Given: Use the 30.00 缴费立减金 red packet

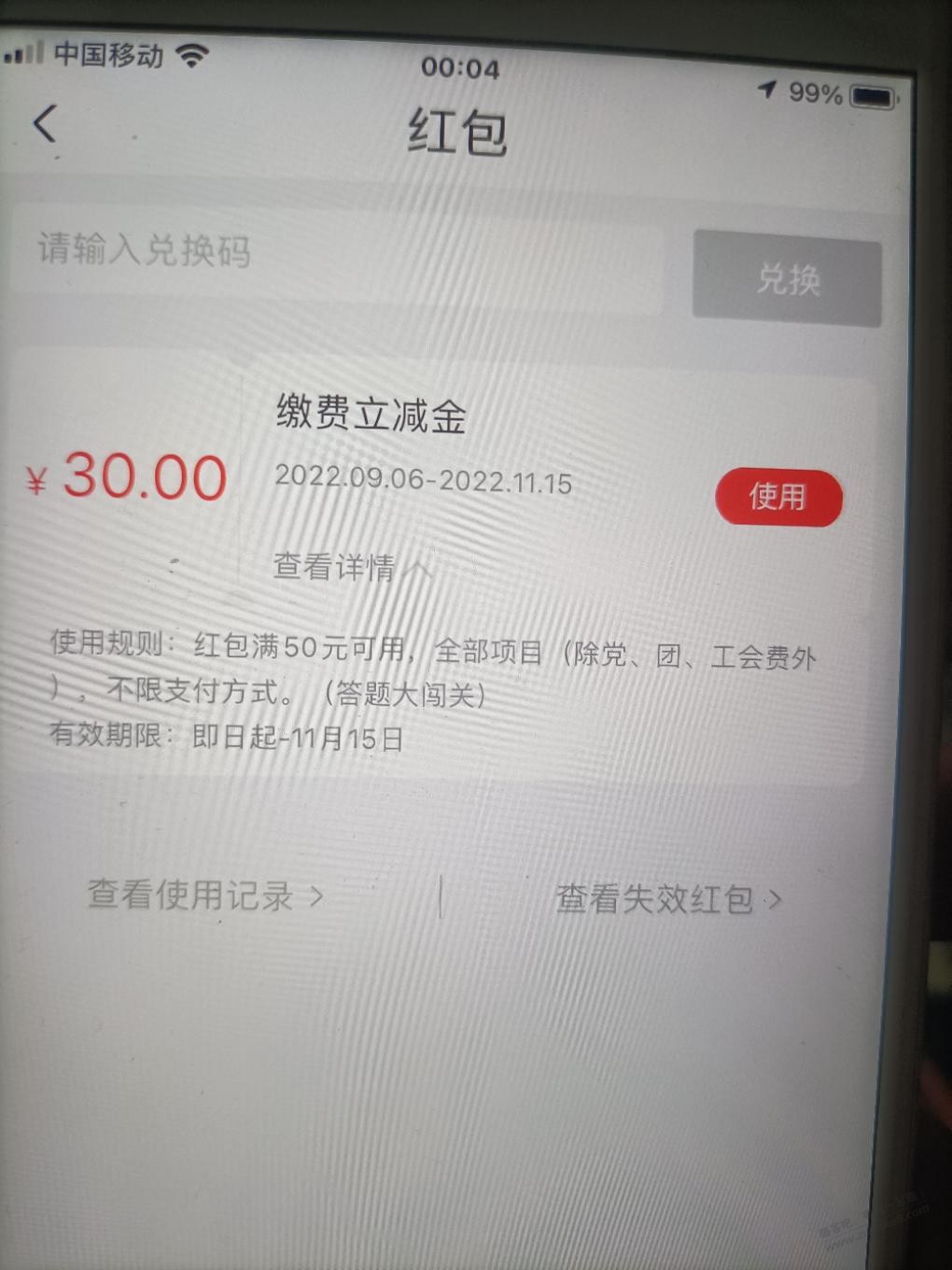Looking at the screenshot, I should [x=778, y=497].
